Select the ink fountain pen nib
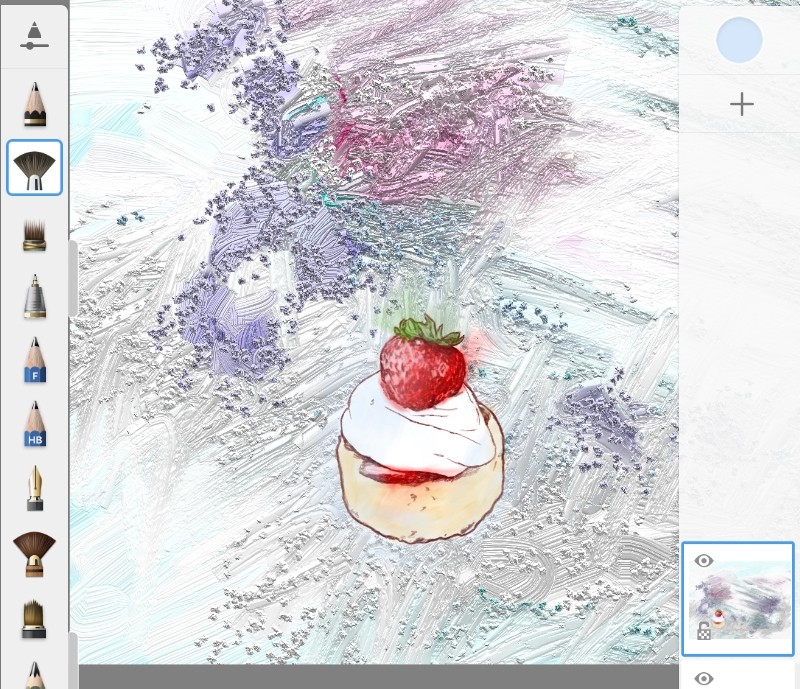The height and width of the screenshot is (689, 800). point(35,487)
